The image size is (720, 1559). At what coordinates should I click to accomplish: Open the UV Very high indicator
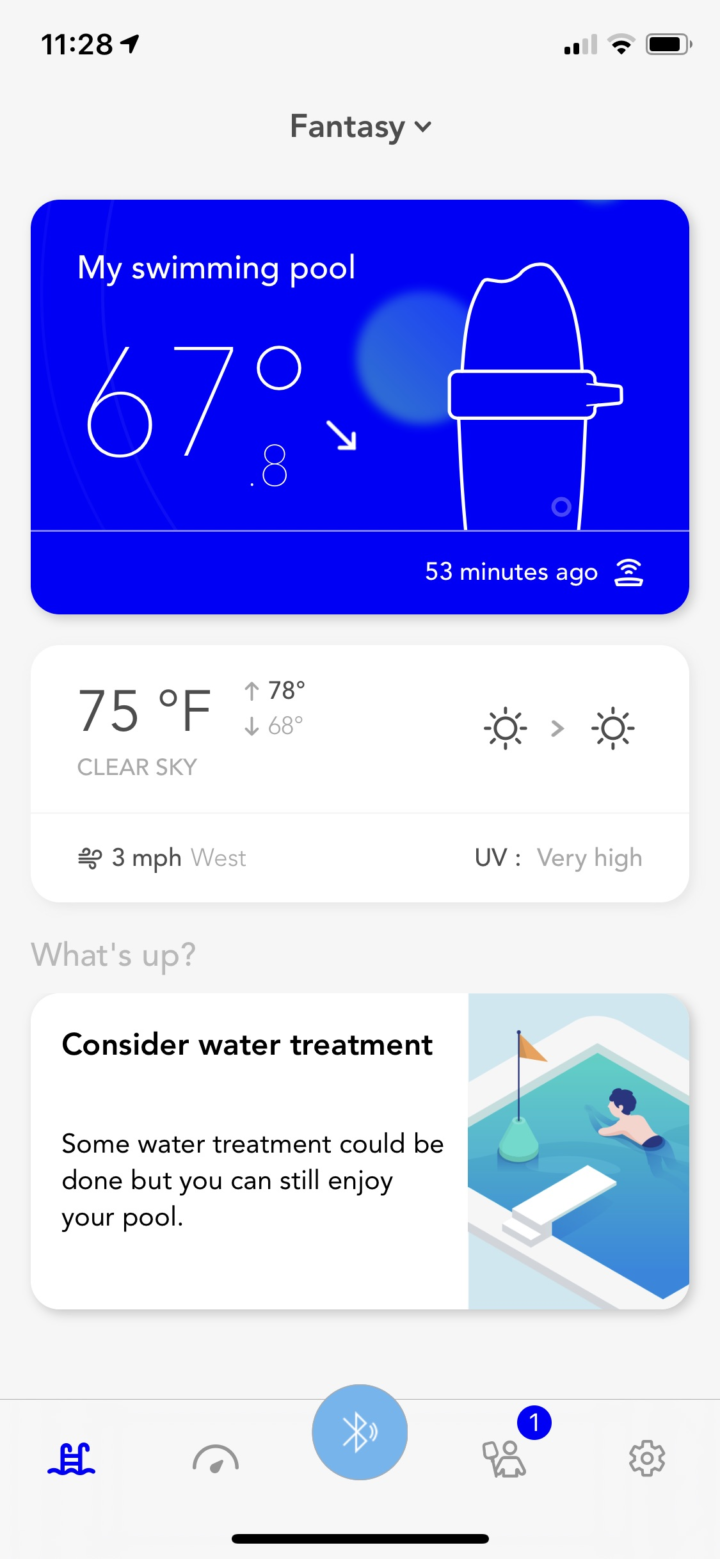point(558,857)
